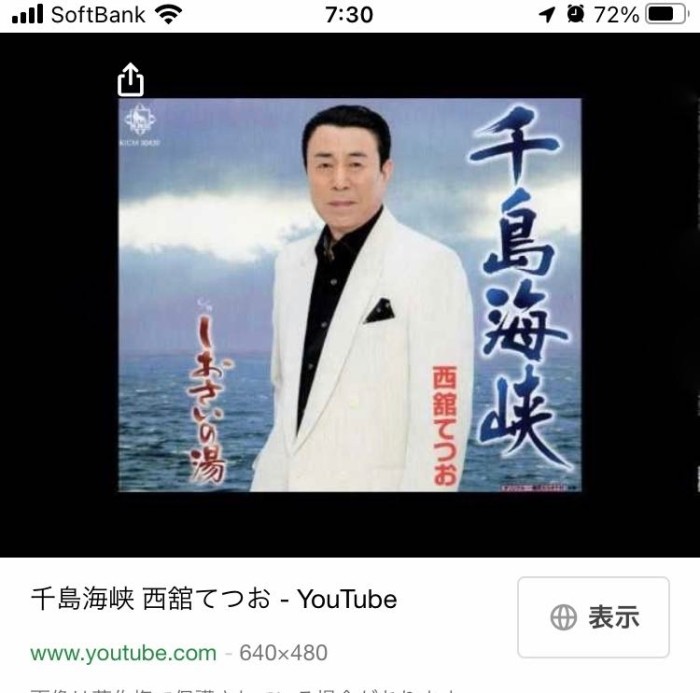Open the 千島海峡 西舘てつお YouTube title link
The width and height of the screenshot is (700, 693).
coord(213,599)
